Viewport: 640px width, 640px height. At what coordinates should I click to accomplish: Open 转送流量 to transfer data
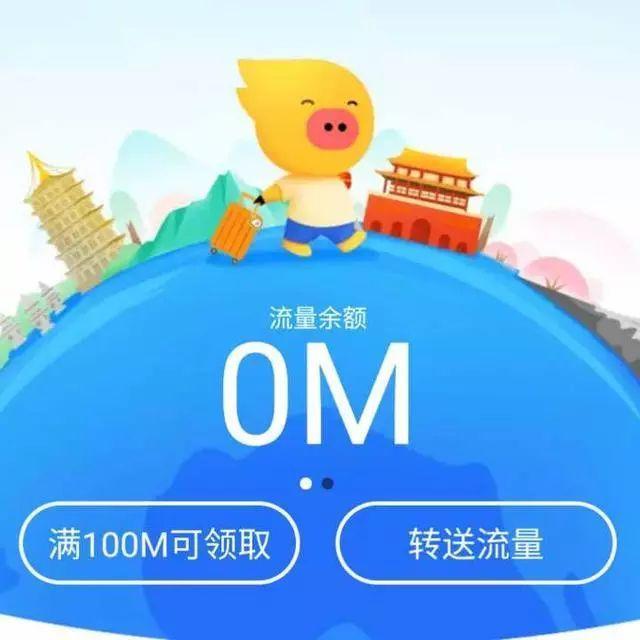(476, 546)
